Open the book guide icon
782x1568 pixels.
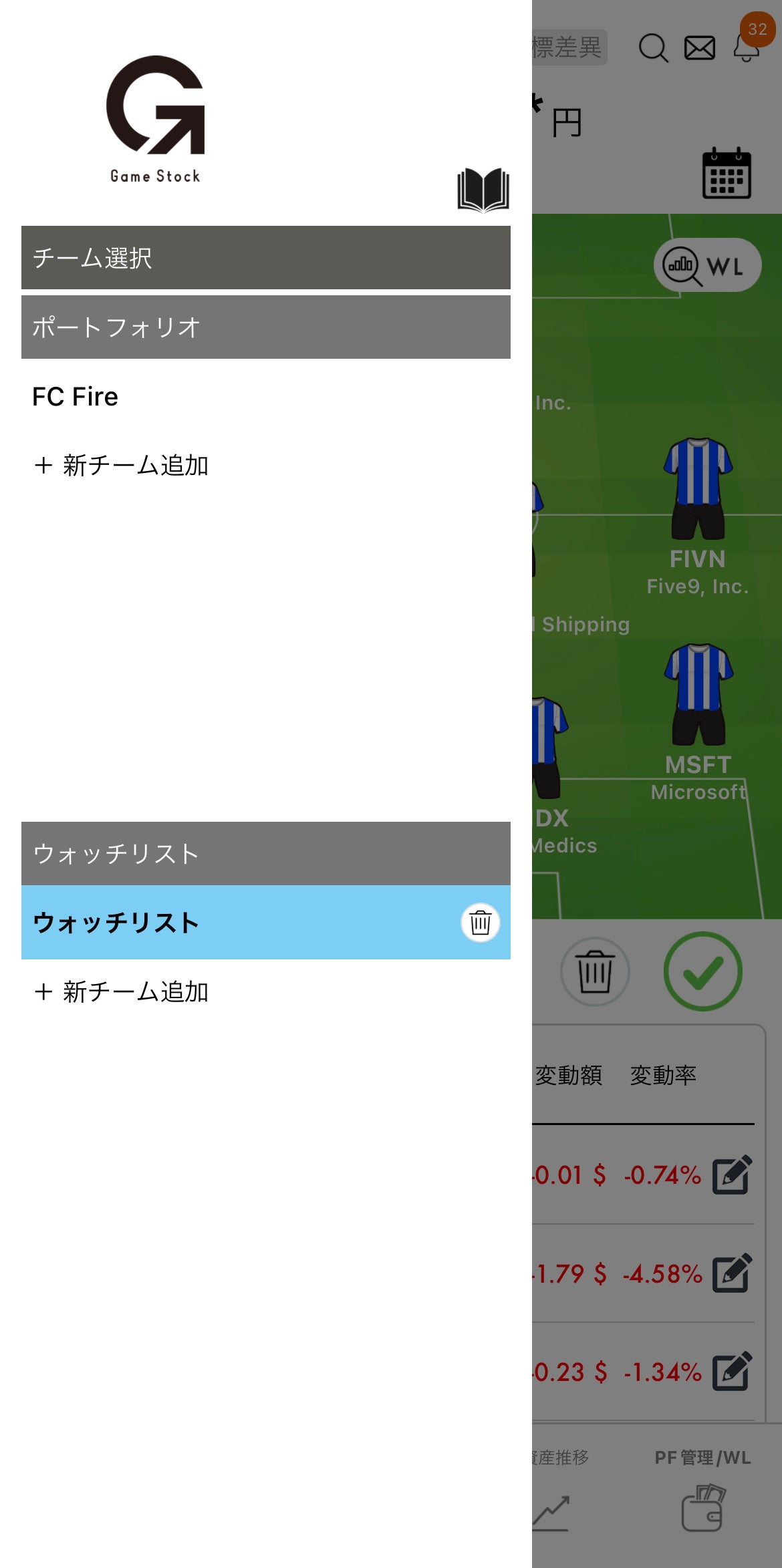(483, 191)
